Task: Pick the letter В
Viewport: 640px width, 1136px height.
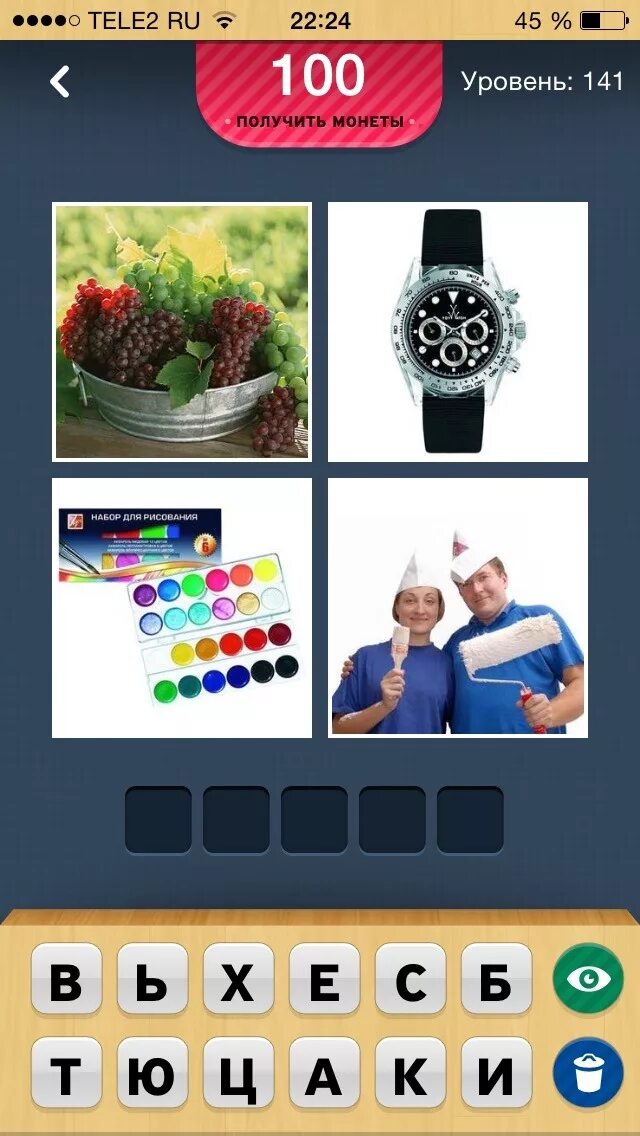Action: pyautogui.click(x=66, y=983)
